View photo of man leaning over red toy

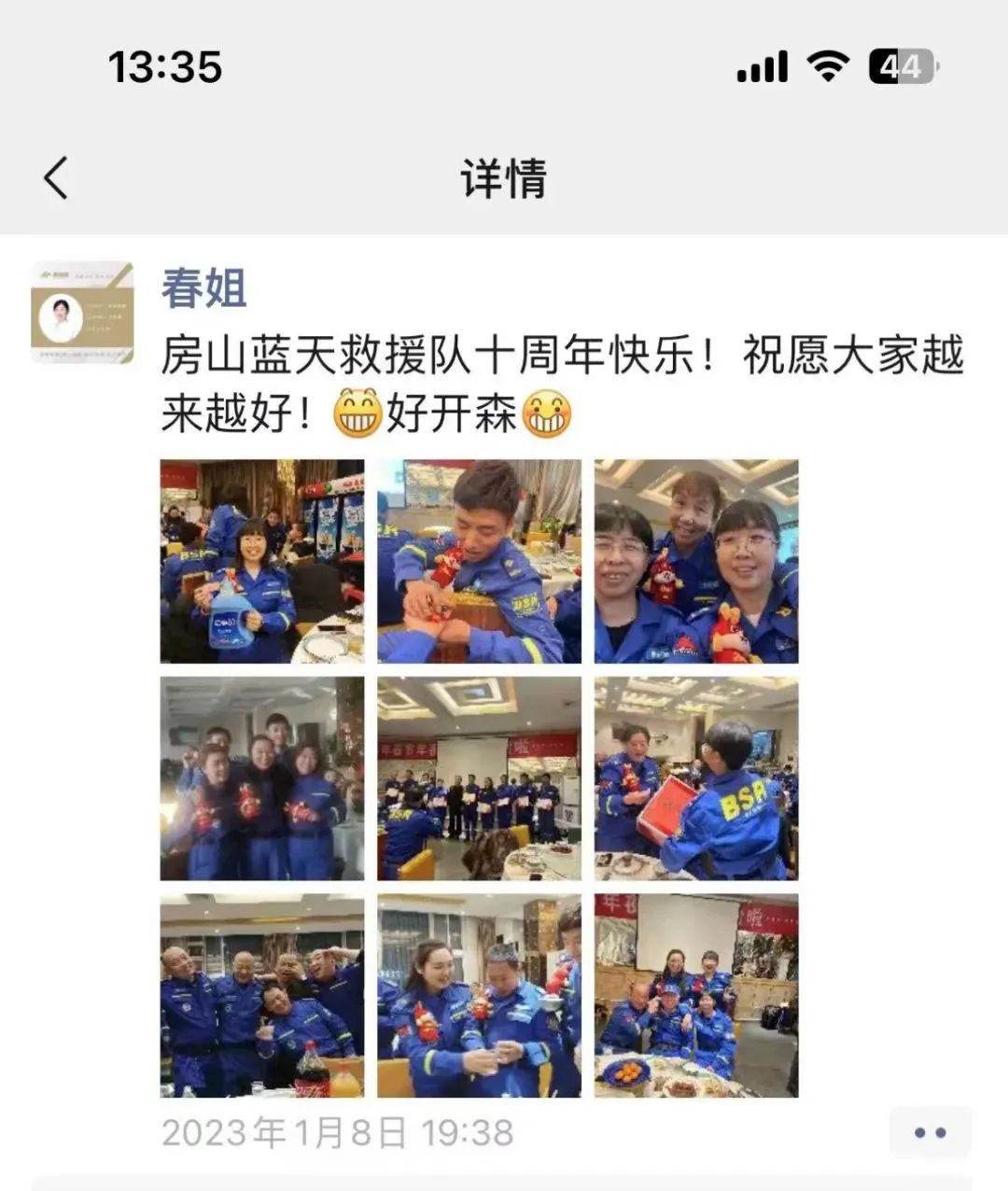(x=479, y=561)
